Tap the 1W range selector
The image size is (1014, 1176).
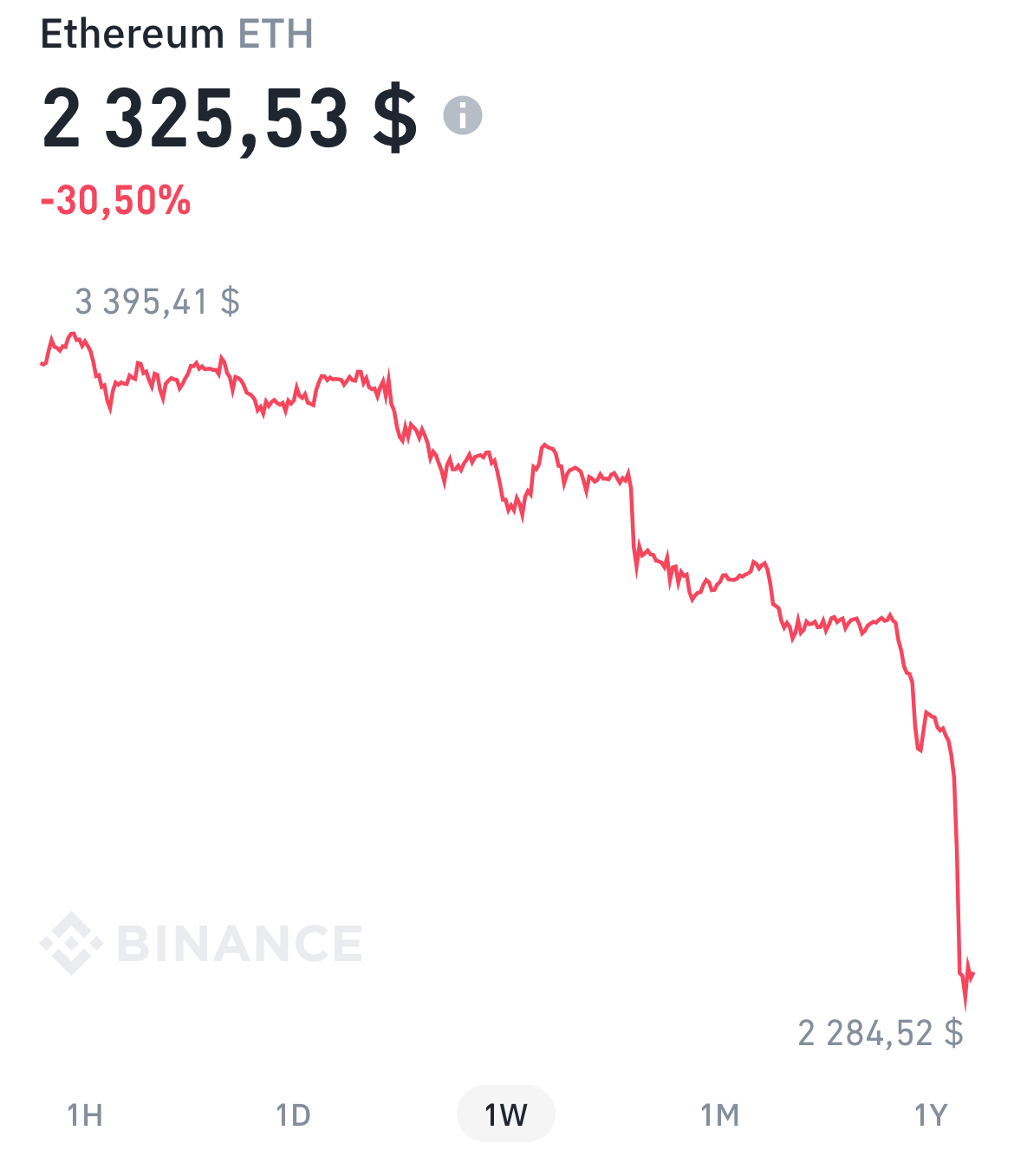(x=505, y=1114)
